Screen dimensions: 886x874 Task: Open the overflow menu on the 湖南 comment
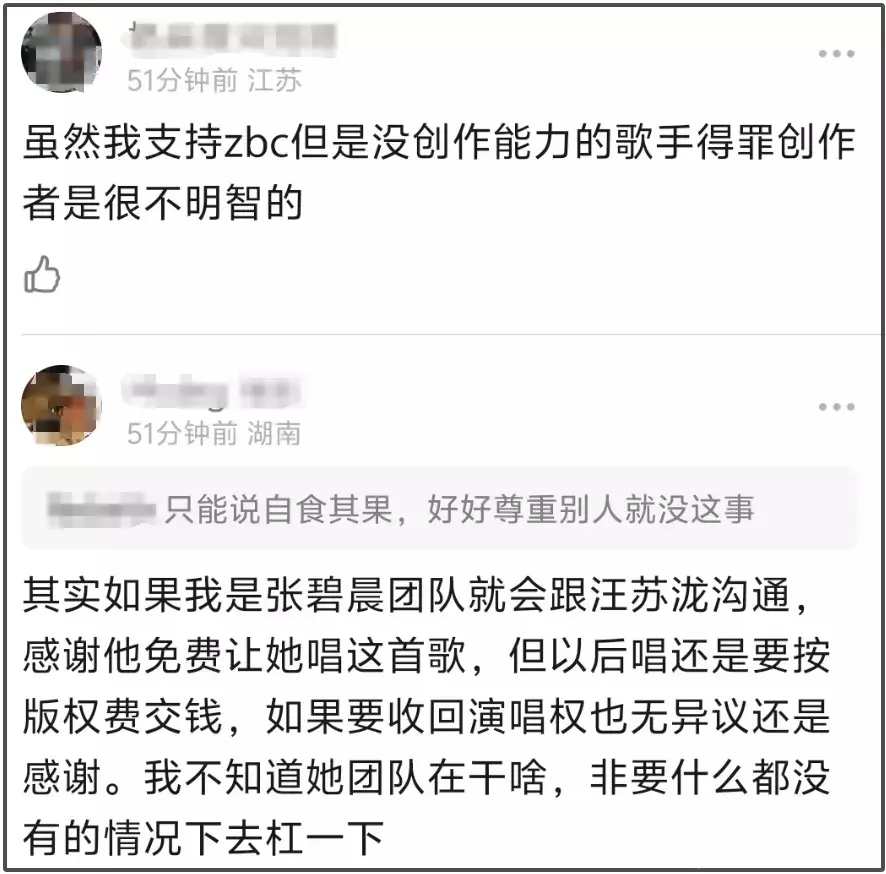pyautogui.click(x=836, y=407)
